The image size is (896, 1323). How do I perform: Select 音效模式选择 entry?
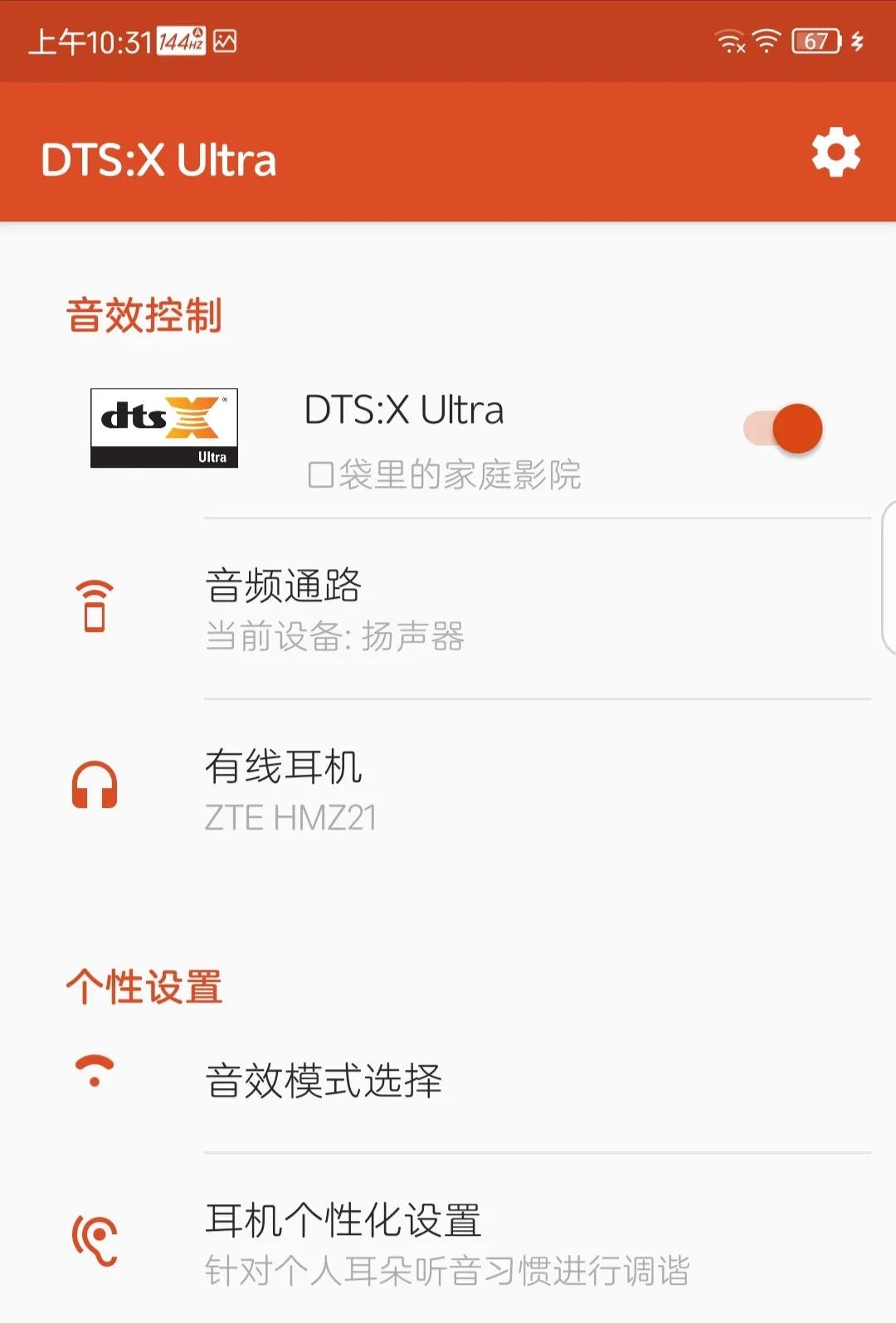324,1077
